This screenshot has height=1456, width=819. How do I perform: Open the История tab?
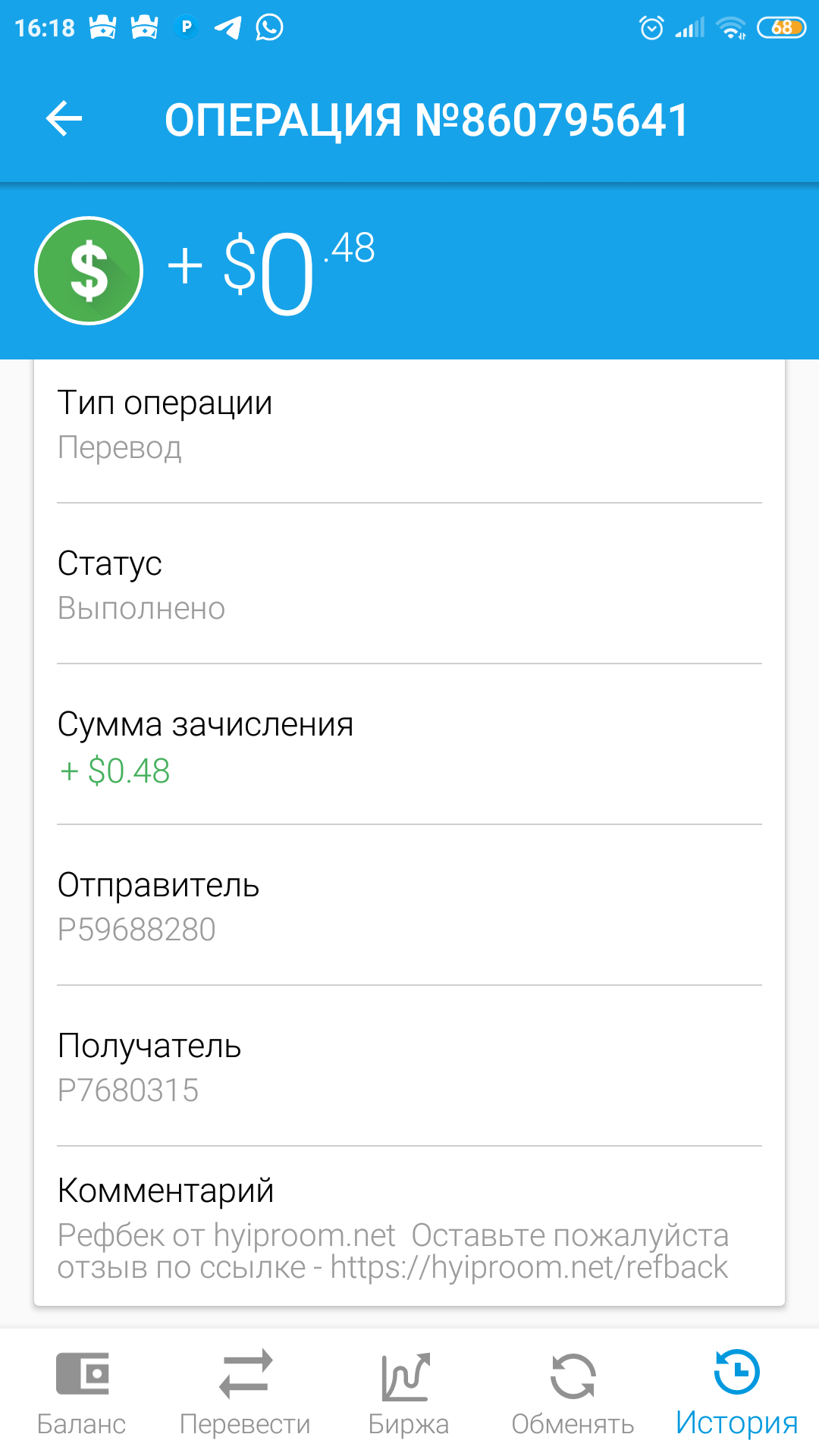[737, 1392]
